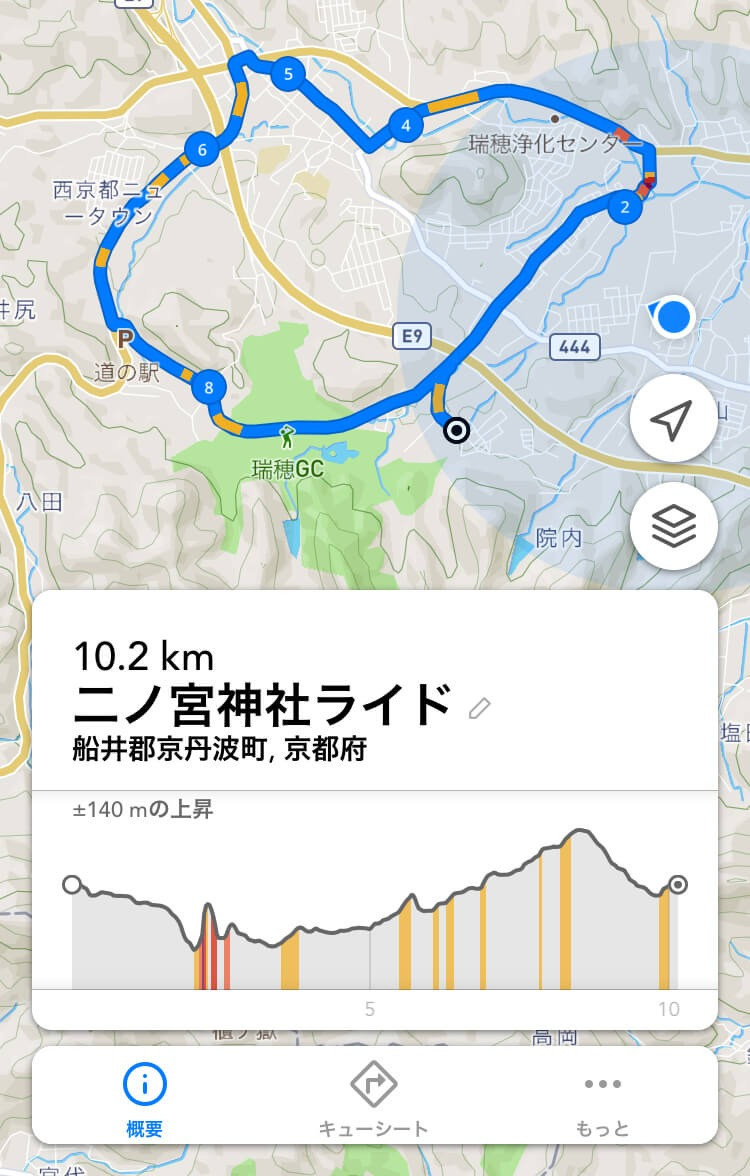Open the map layers selector
This screenshot has height=1176, width=750.
click(x=673, y=526)
